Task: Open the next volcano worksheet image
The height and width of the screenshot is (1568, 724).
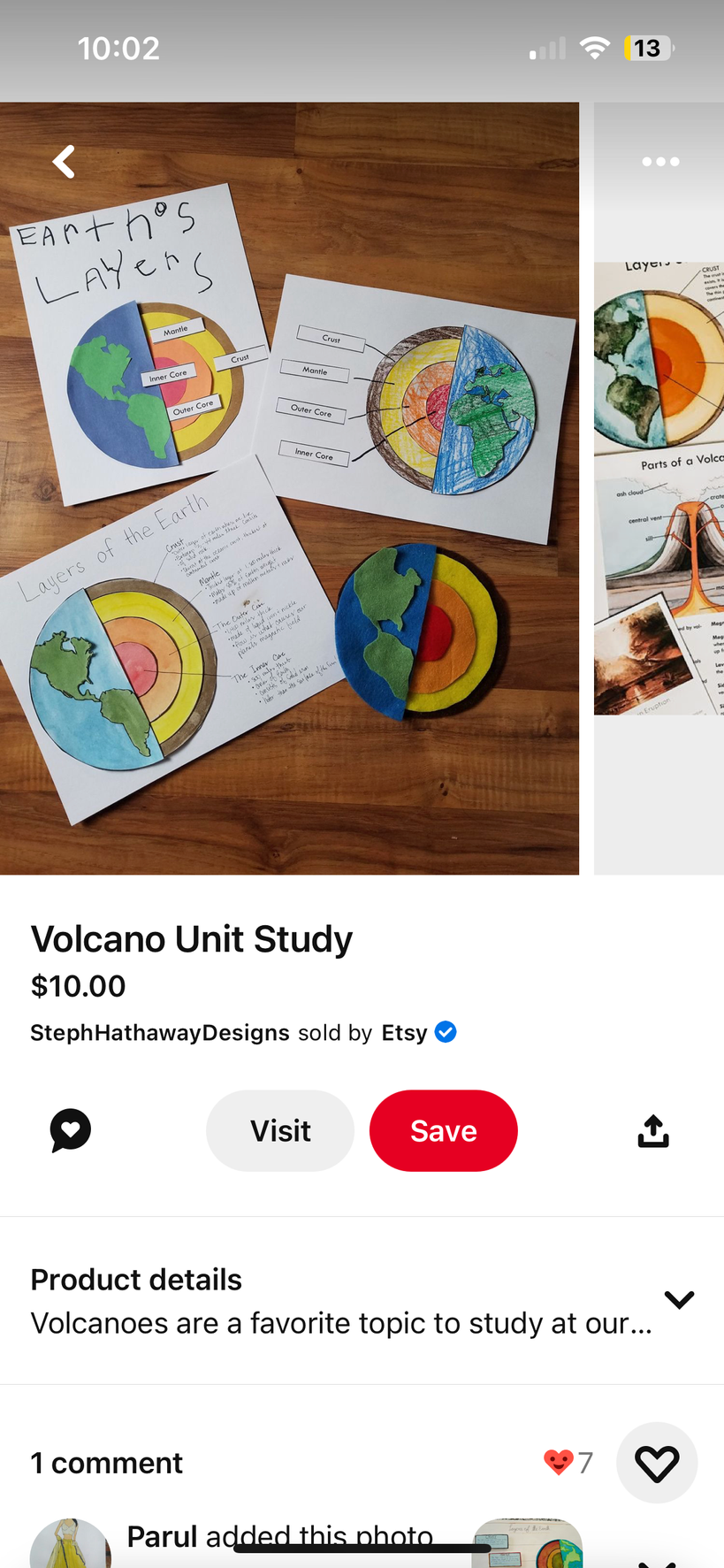Action: click(x=659, y=488)
